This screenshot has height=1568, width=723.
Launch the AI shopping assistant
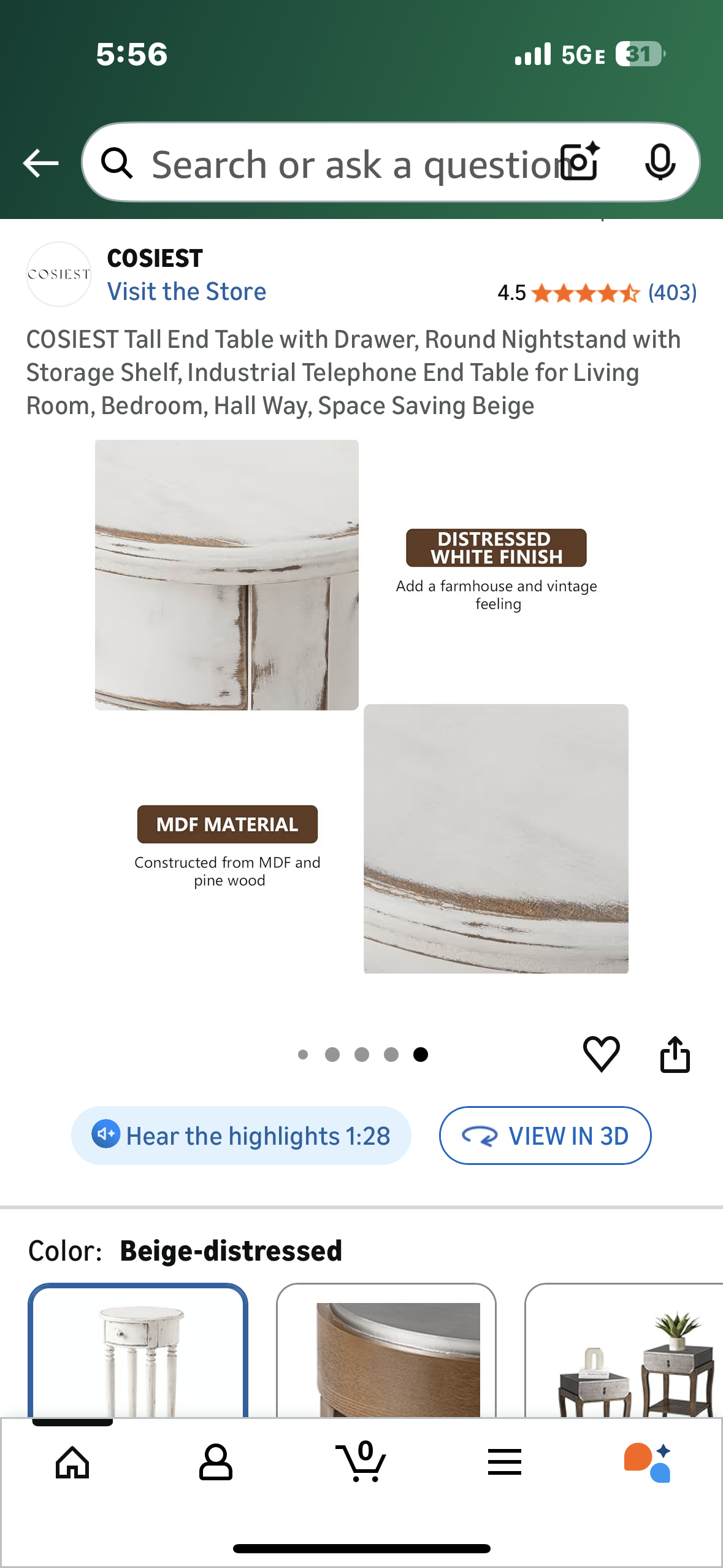click(x=648, y=1462)
